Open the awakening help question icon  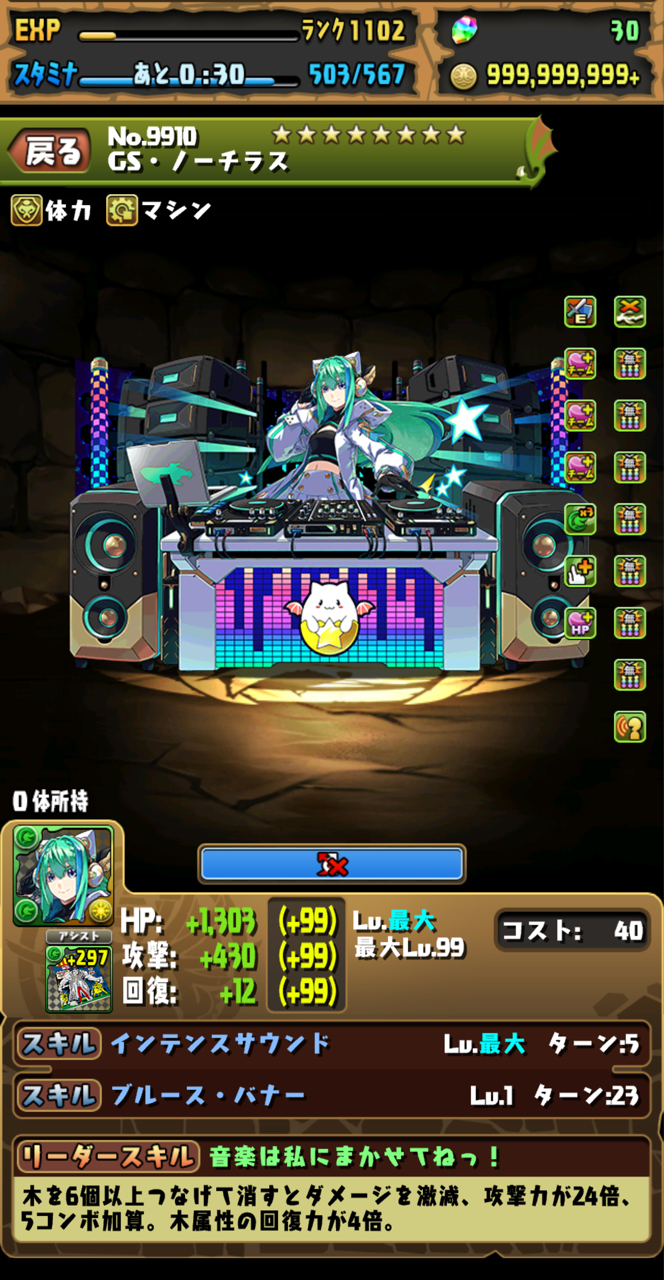coord(629,726)
